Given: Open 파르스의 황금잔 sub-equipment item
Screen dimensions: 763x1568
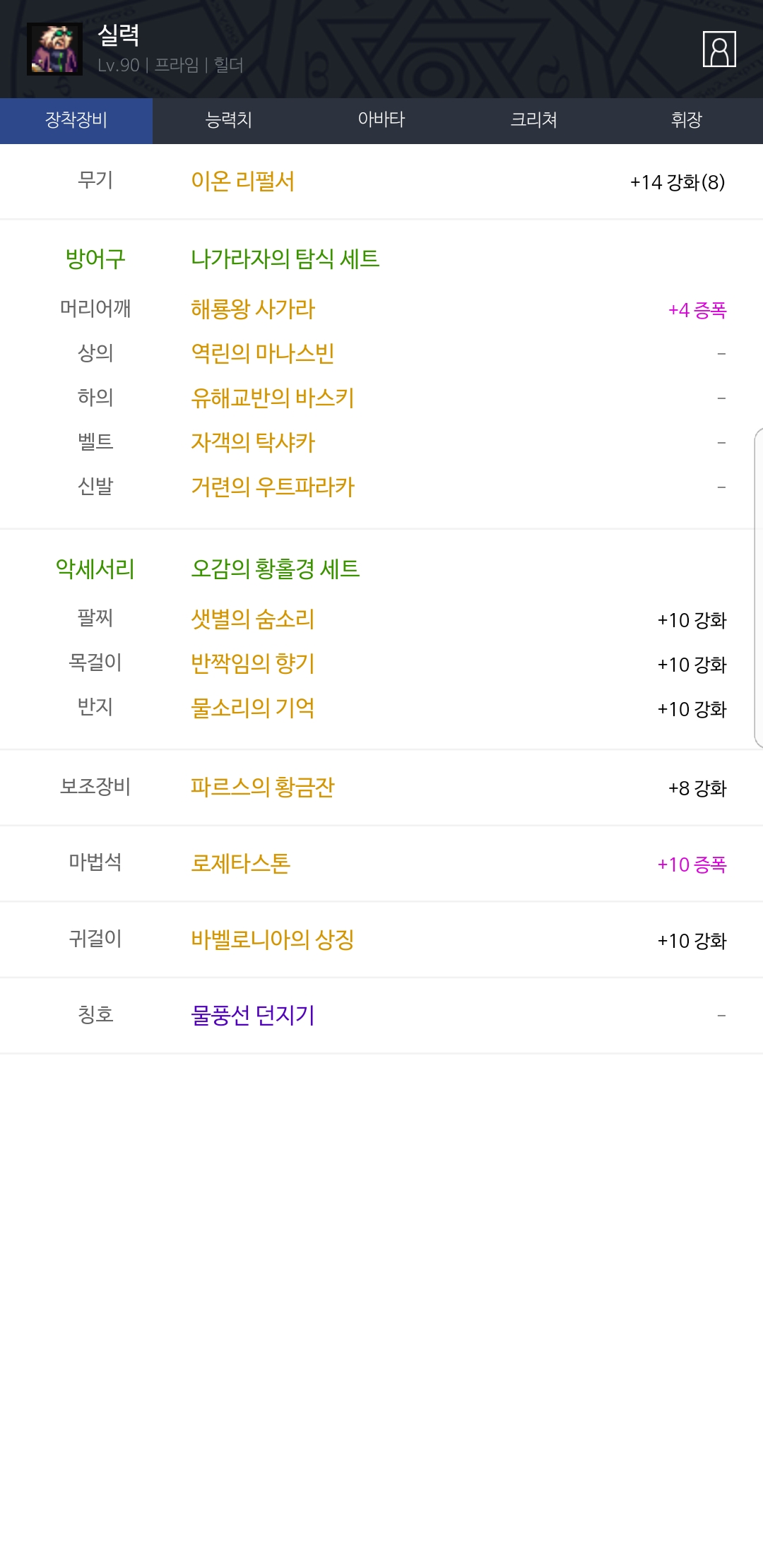Looking at the screenshot, I should click(x=262, y=787).
